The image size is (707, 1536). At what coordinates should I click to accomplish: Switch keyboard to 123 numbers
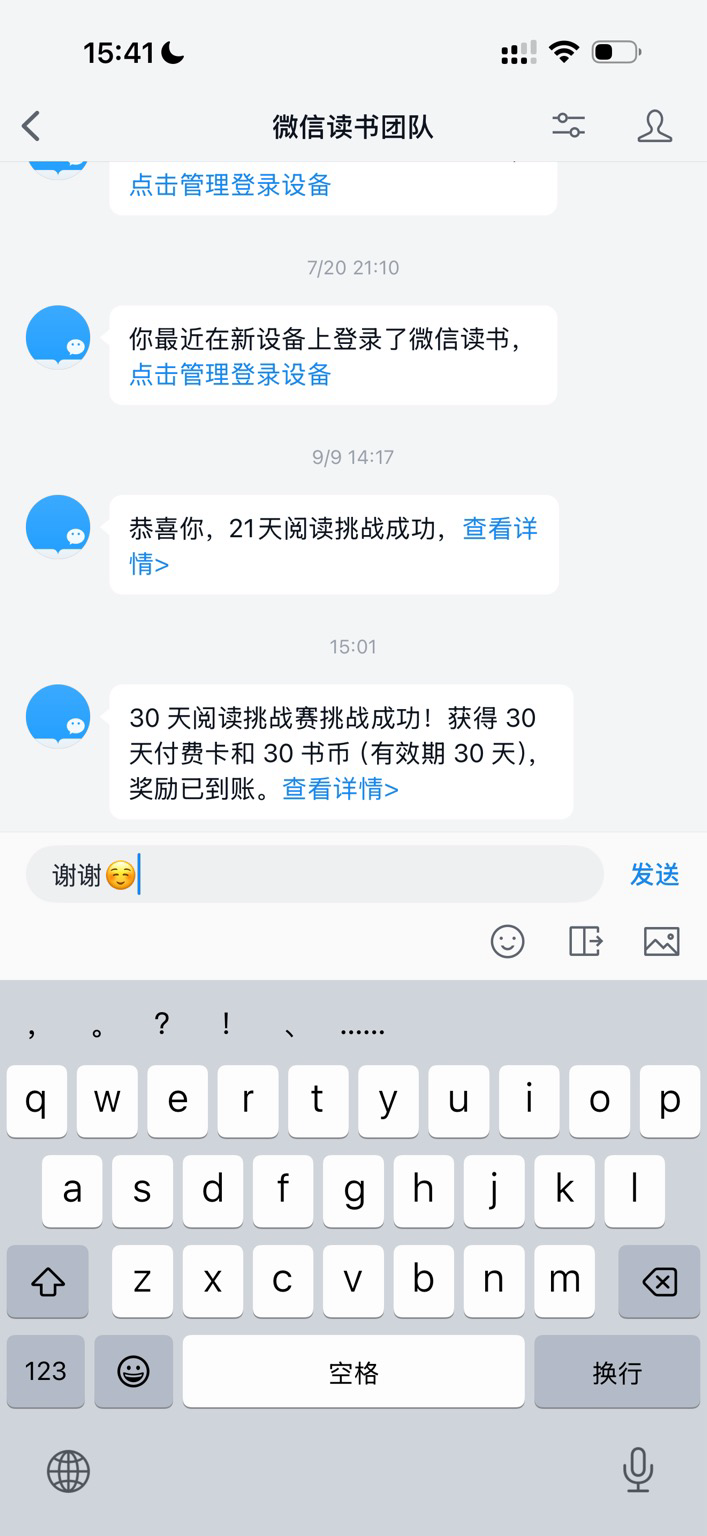click(46, 1372)
